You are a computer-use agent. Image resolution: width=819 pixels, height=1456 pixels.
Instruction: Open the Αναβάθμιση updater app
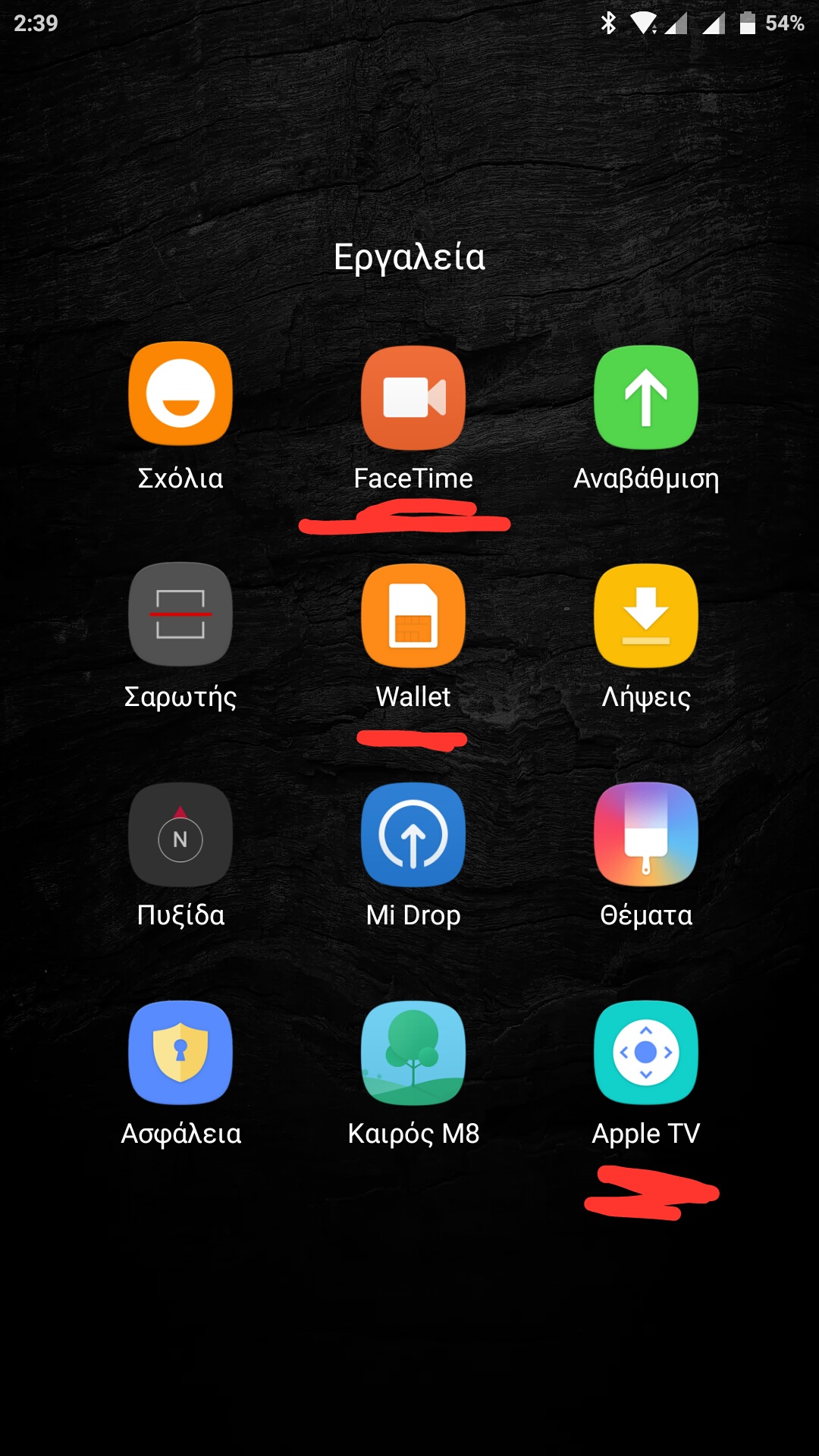click(646, 397)
